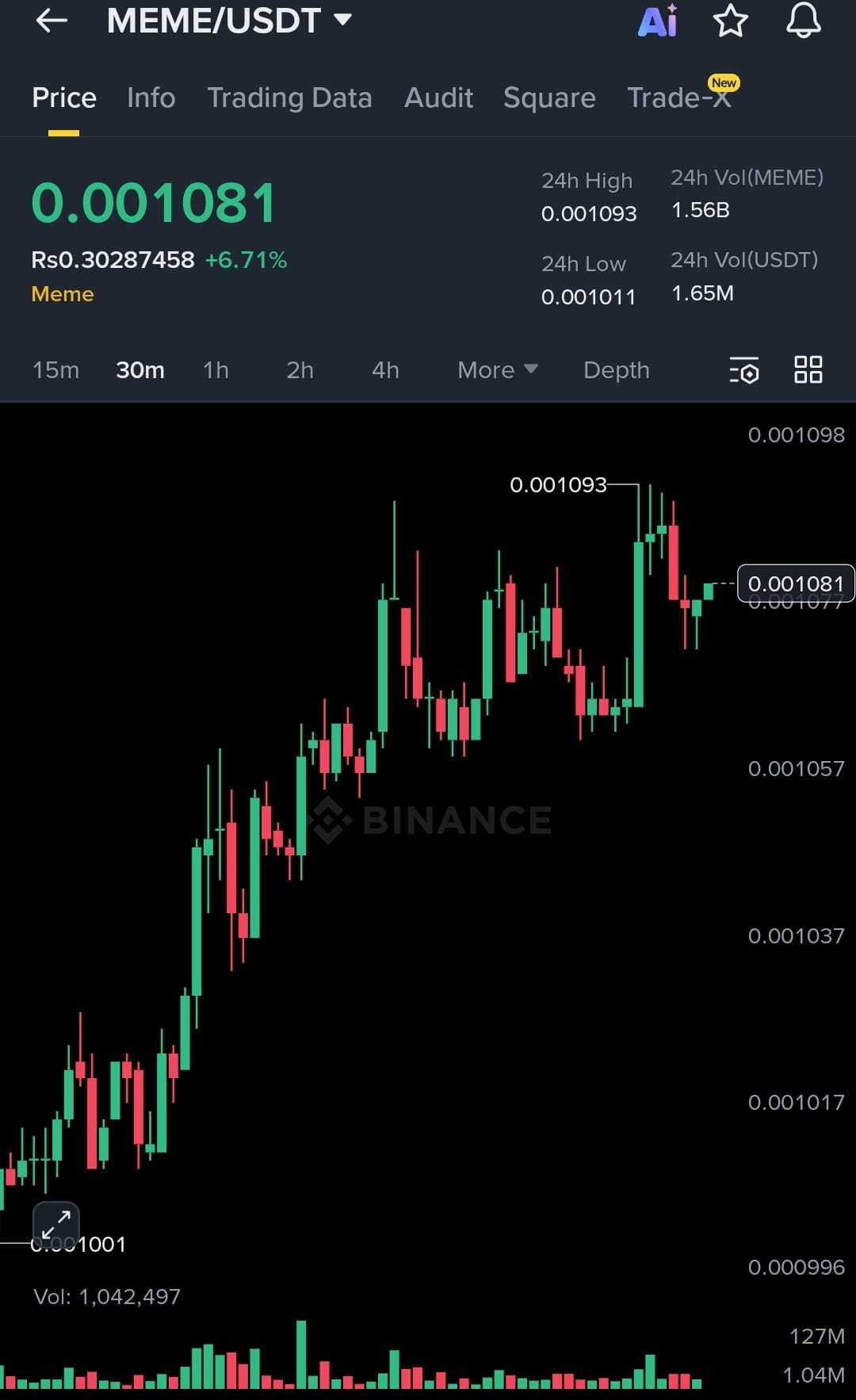Expand the chart to full screen

[x=56, y=1225]
